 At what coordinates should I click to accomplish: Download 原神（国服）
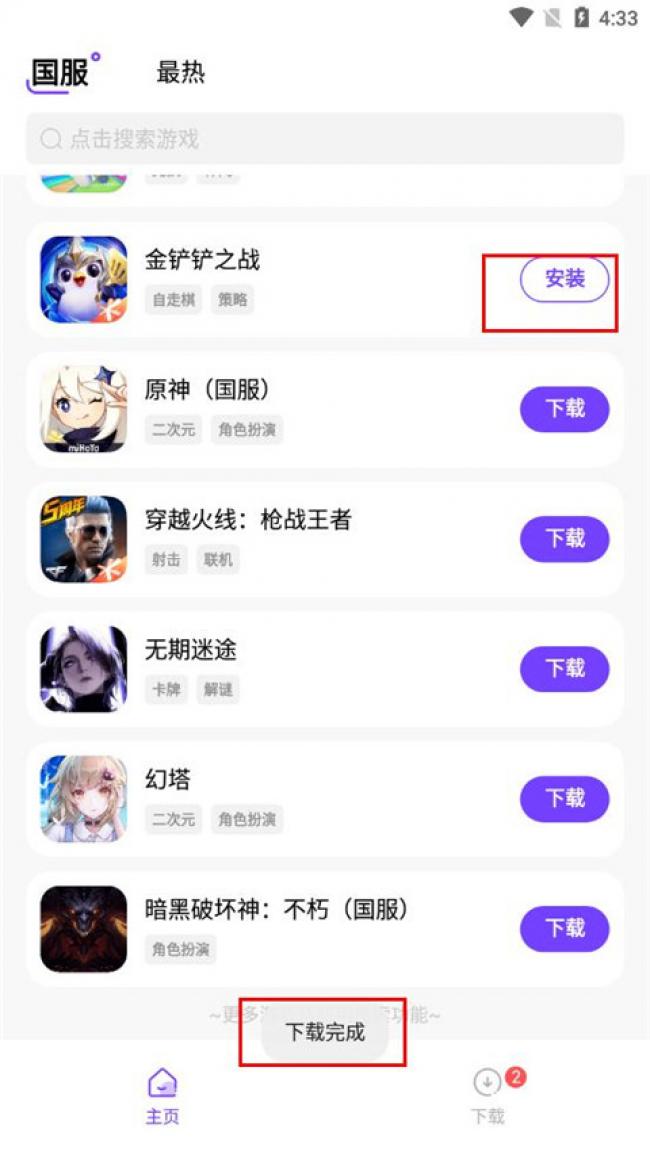tap(565, 409)
